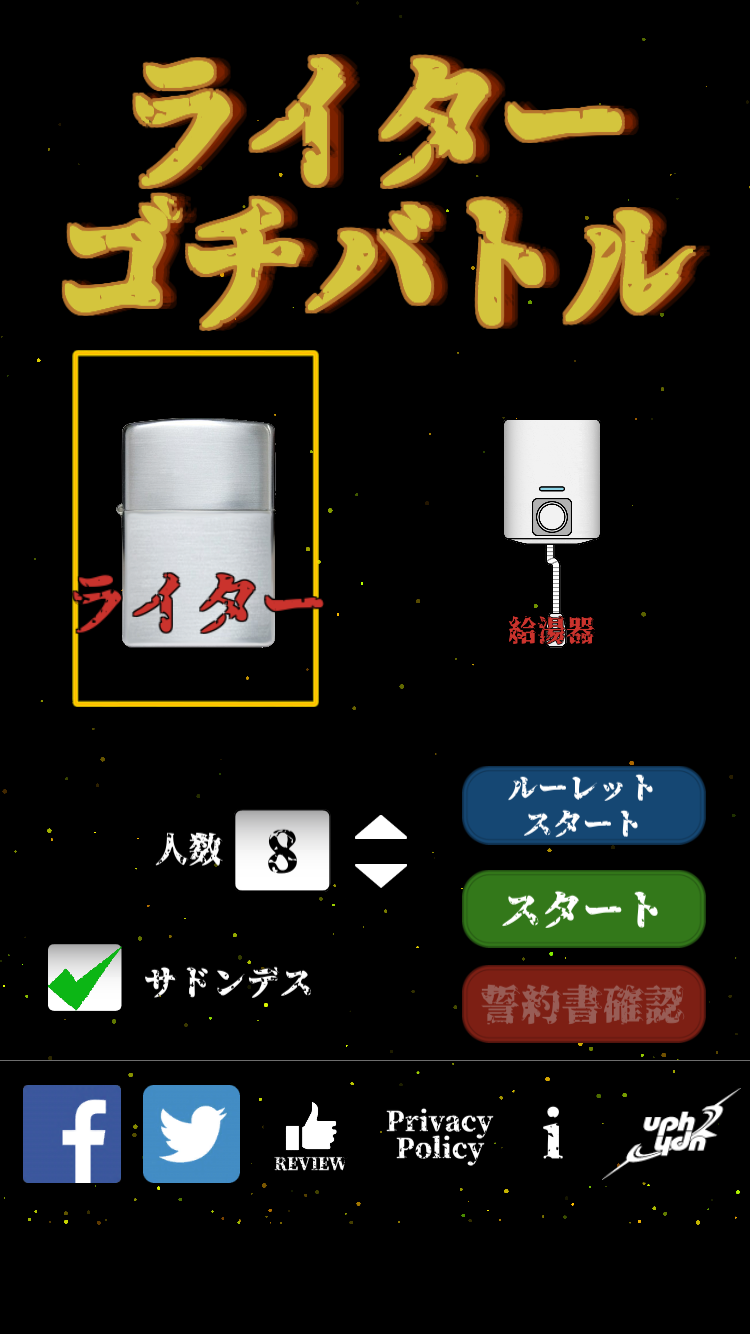The height and width of the screenshot is (1334, 750).
Task: Open 誓約書確認 pledge confirmation
Action: click(x=583, y=1004)
